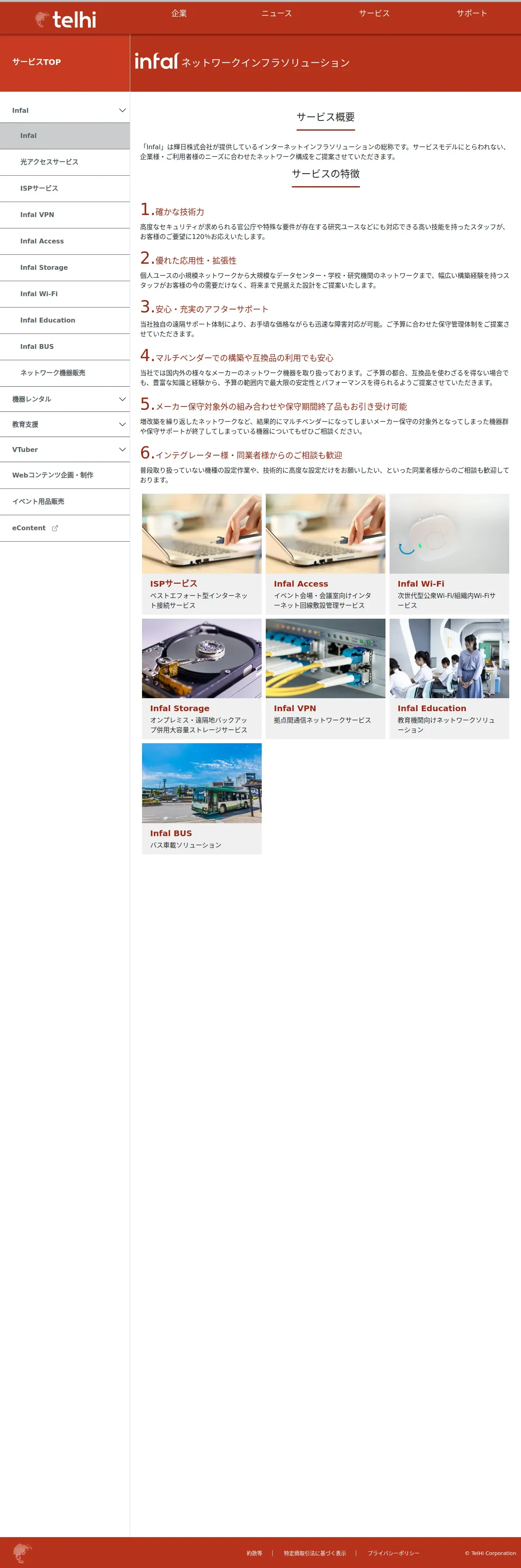Open the Infal BUS card

[x=201, y=799]
